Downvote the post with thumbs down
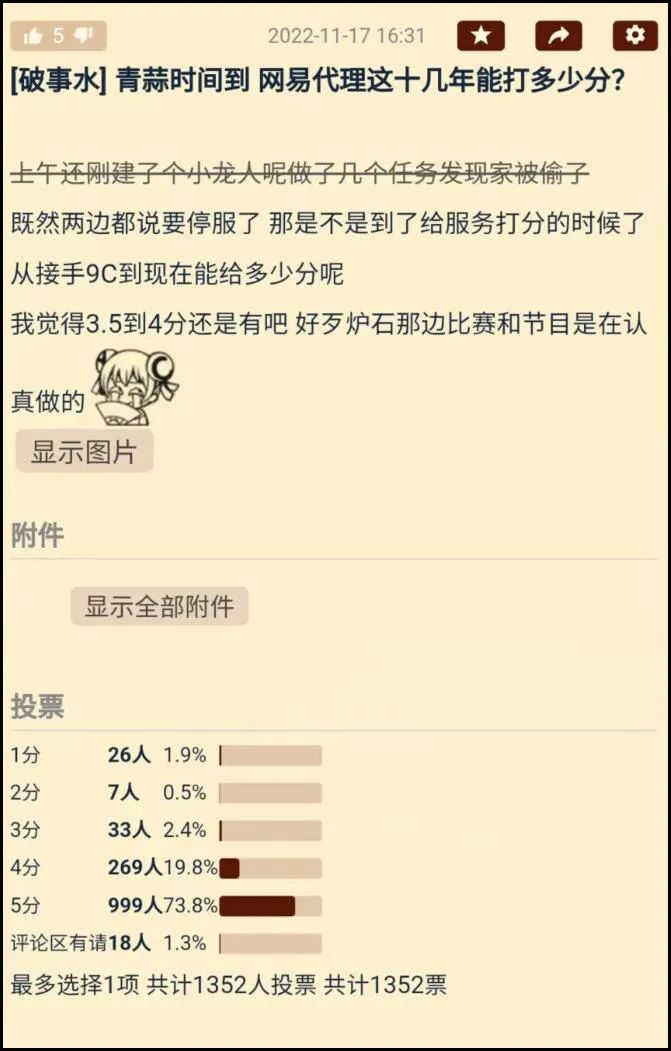This screenshot has width=671, height=1051. pyautogui.click(x=84, y=36)
